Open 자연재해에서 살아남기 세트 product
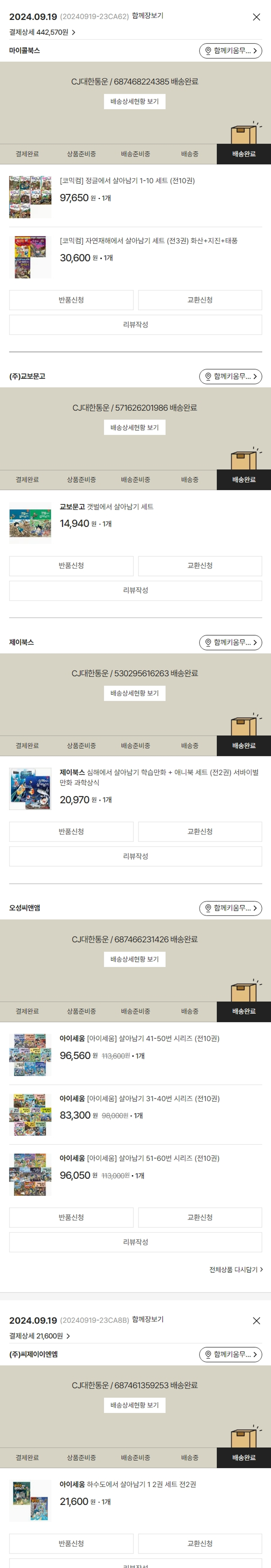271x1568 pixels. pyautogui.click(x=148, y=241)
